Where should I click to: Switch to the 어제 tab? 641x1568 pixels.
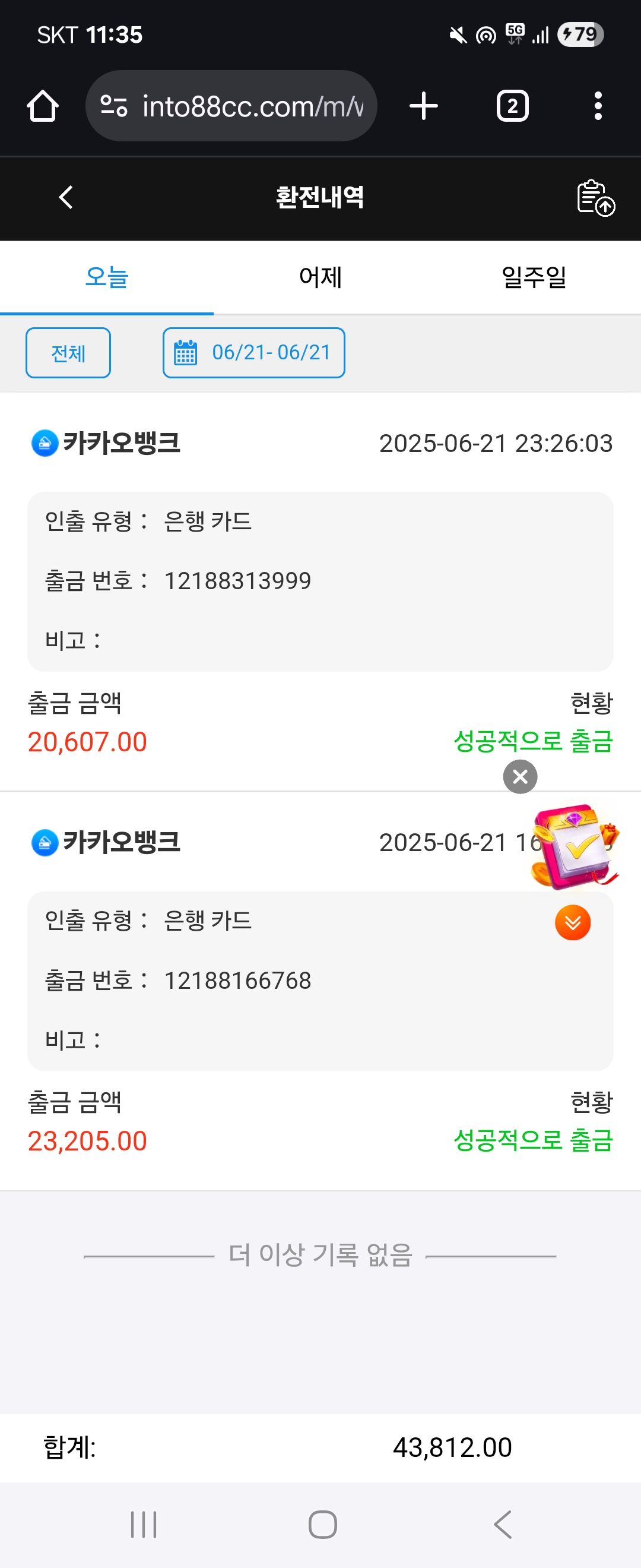pos(320,277)
